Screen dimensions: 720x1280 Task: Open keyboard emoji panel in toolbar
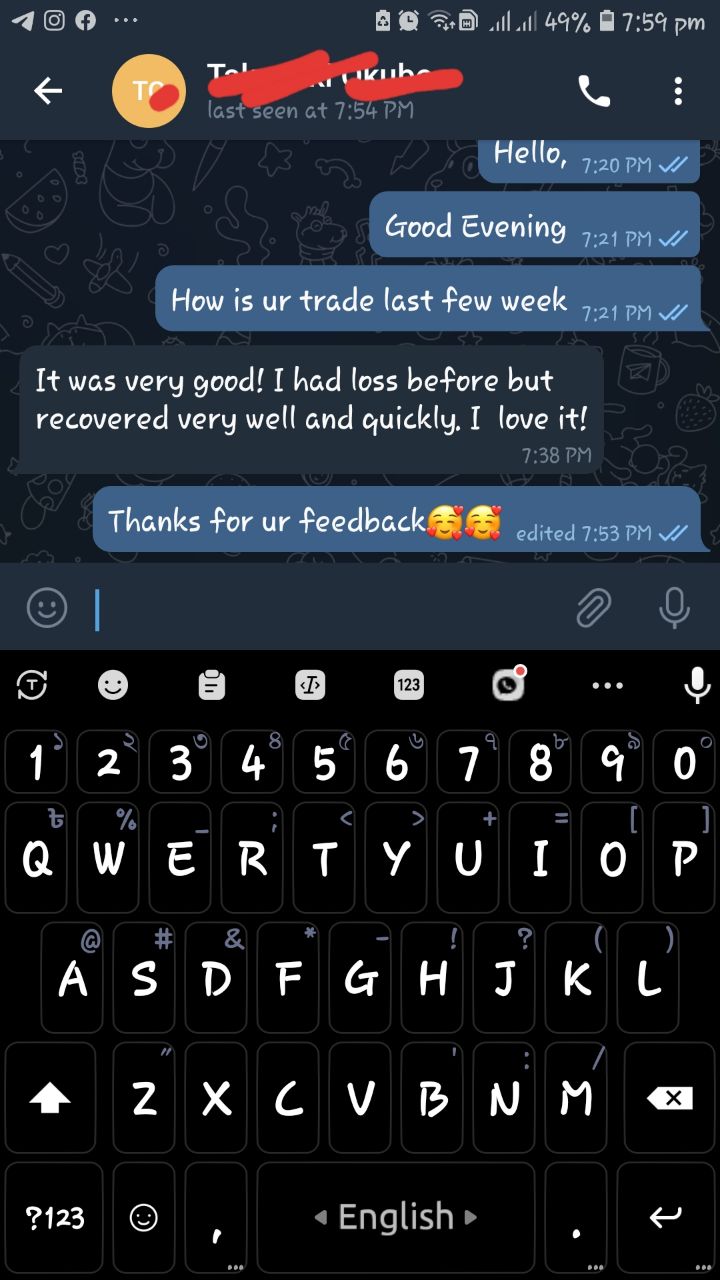[113, 685]
